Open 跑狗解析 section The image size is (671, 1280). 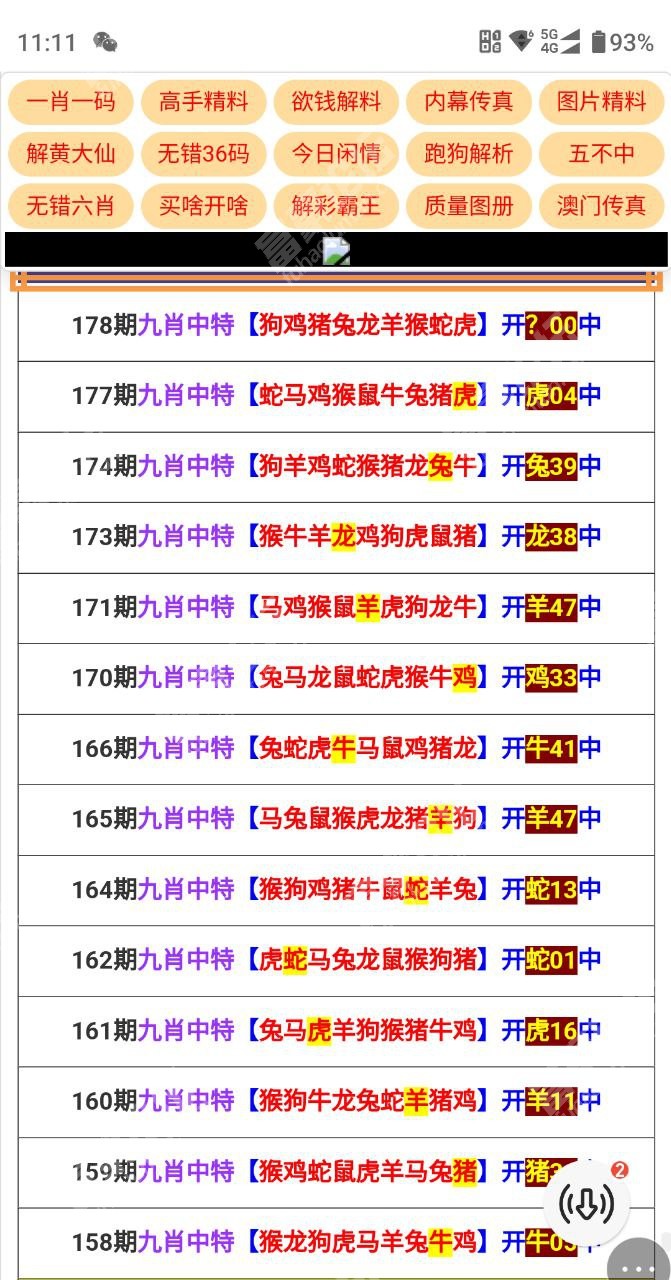click(469, 154)
